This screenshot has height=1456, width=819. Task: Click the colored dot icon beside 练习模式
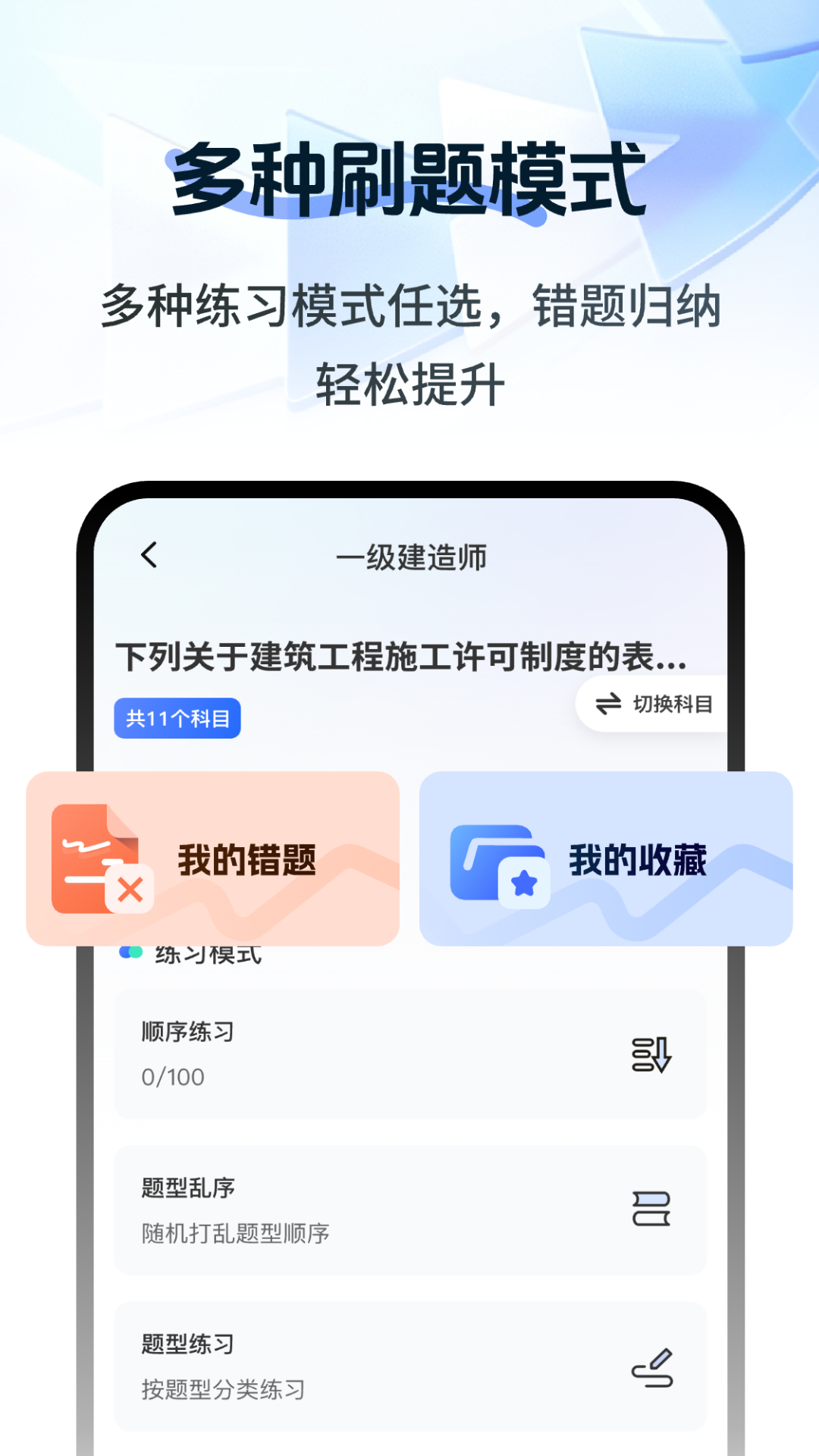pyautogui.click(x=129, y=952)
